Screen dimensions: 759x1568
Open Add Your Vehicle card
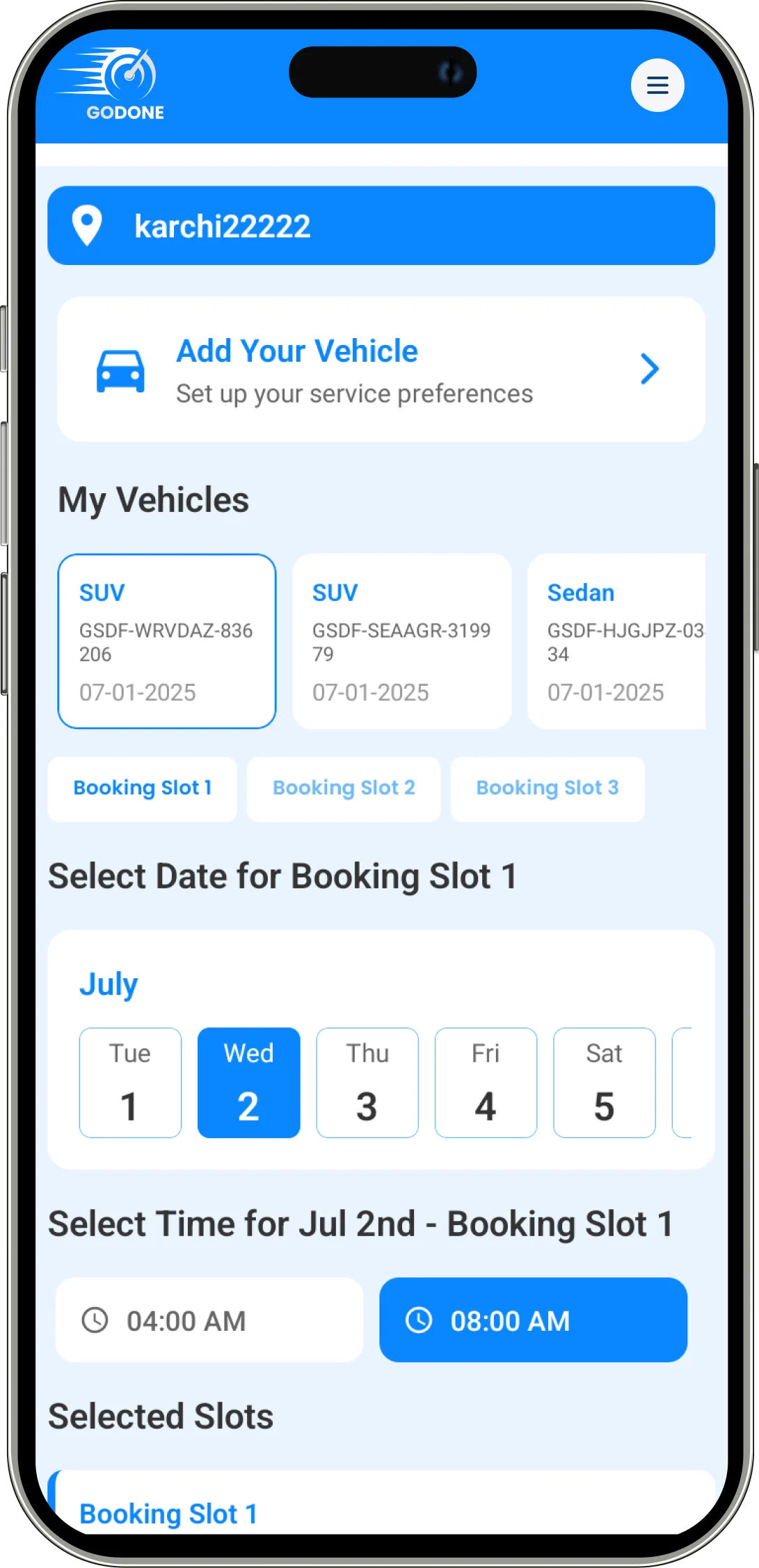(x=381, y=369)
